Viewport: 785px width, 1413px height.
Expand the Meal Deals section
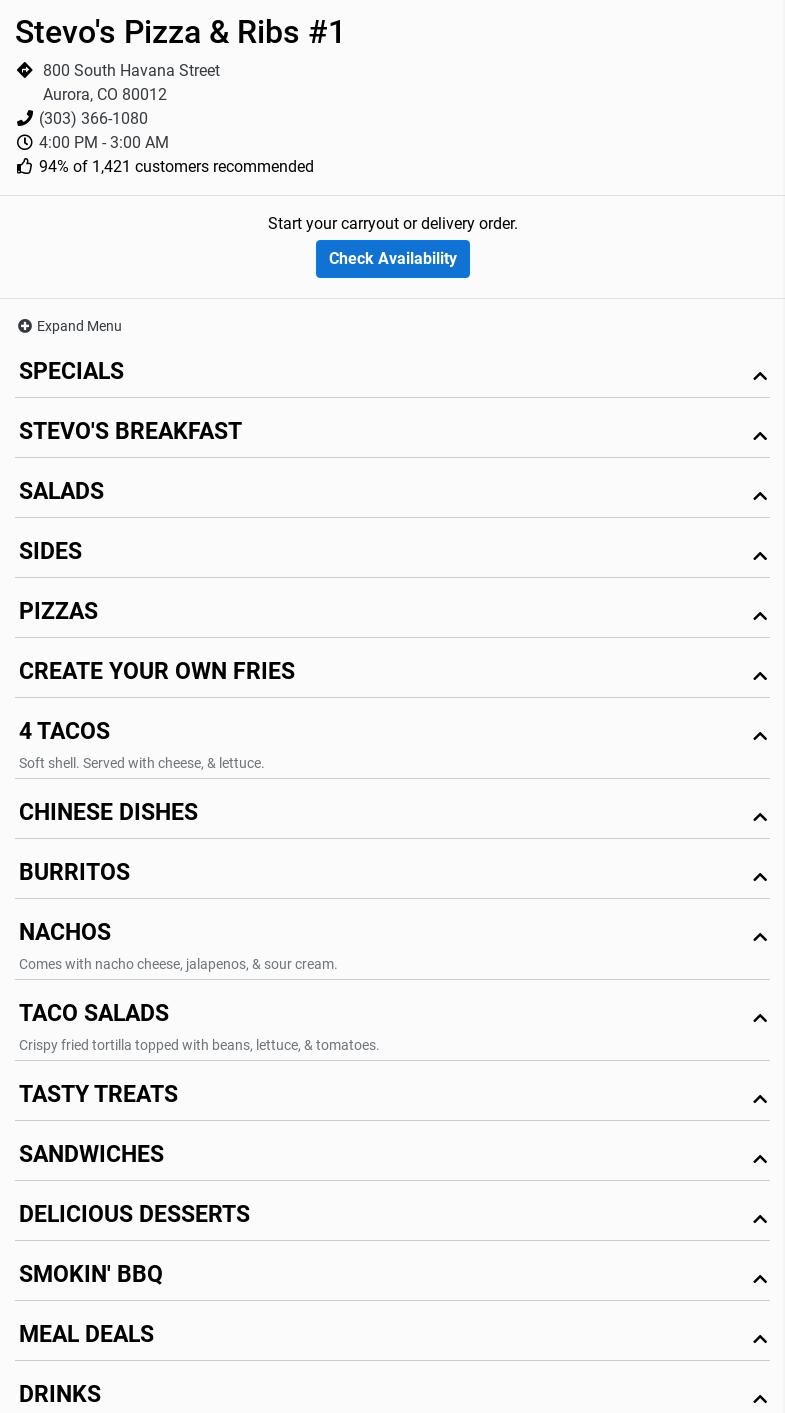pos(392,1335)
